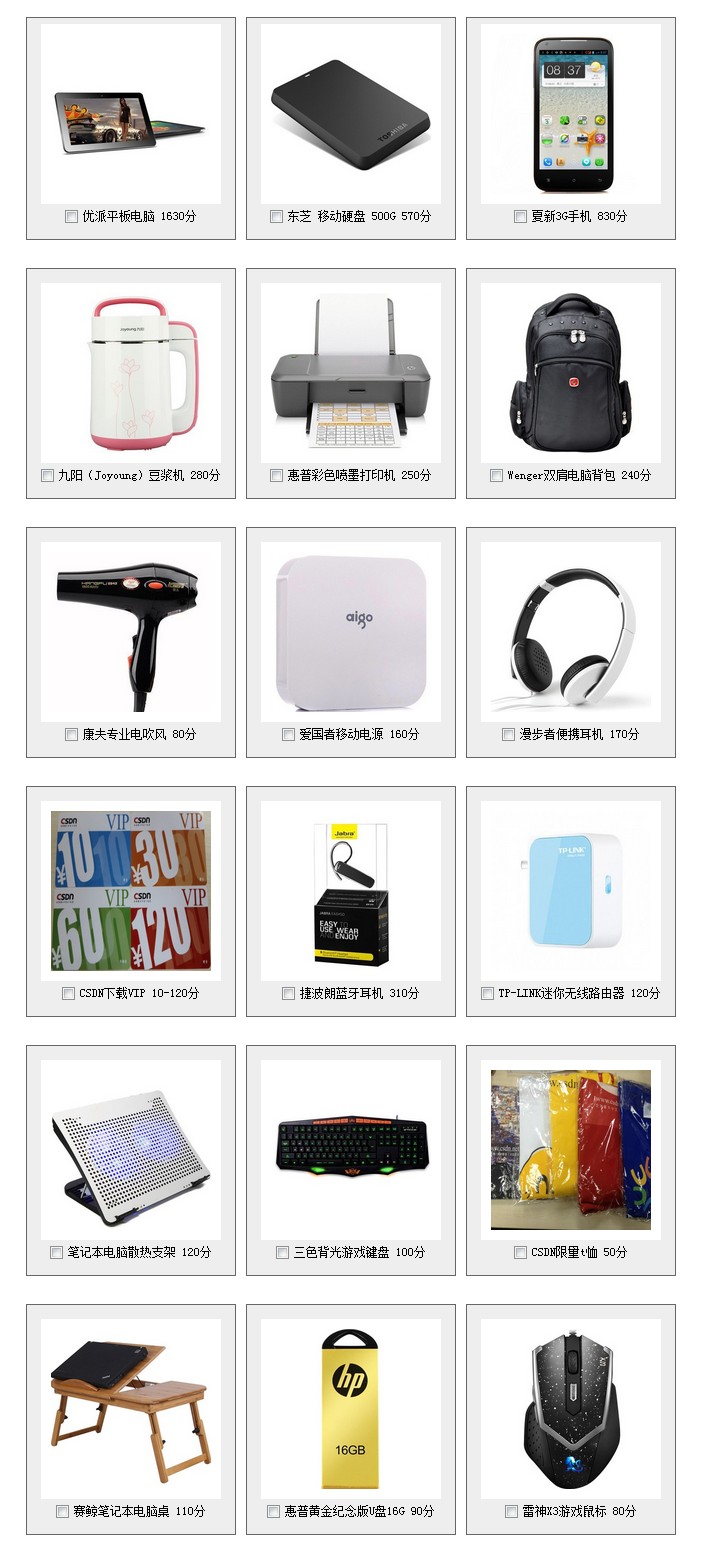
Task: Check the 优派平板电脑 1630分 checkbox
Action: tap(71, 216)
